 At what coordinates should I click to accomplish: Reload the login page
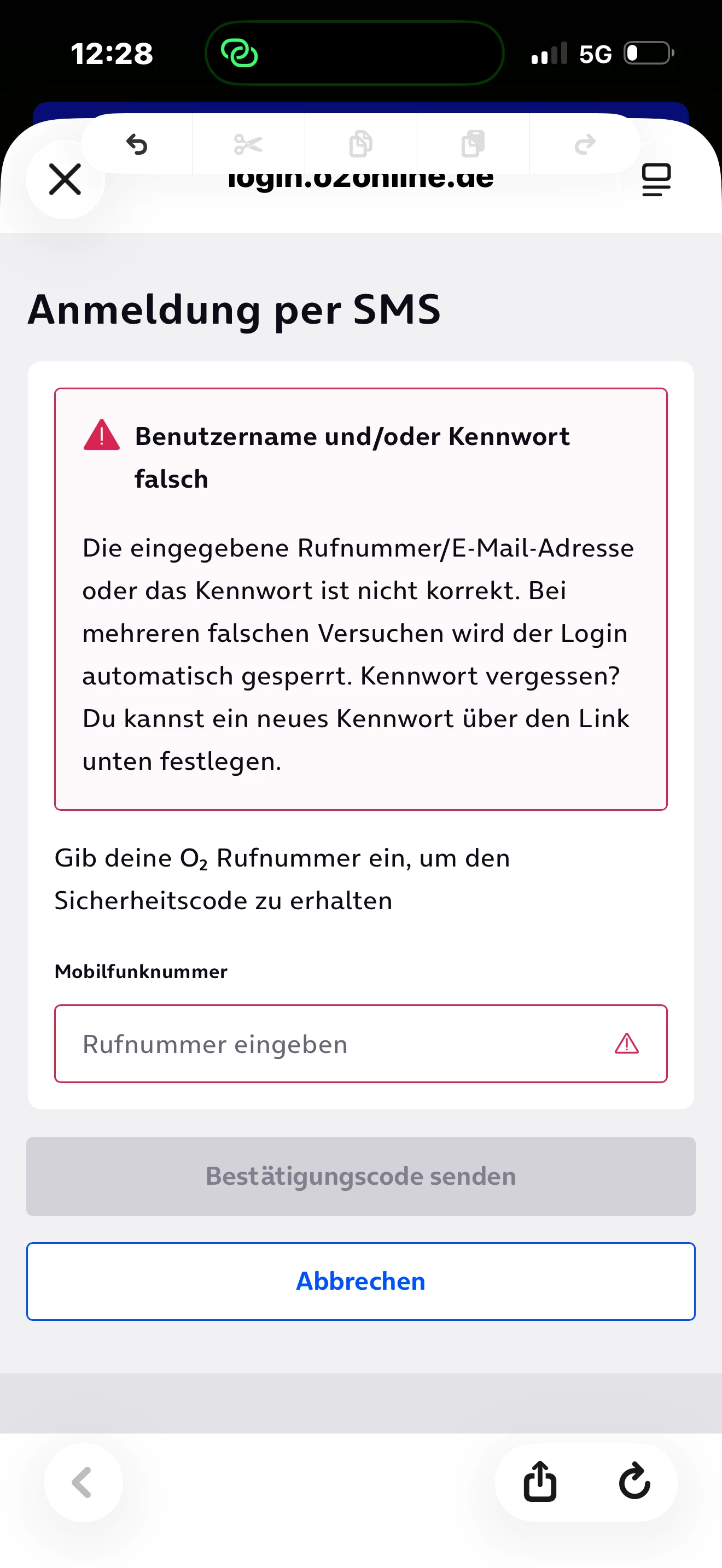(634, 1481)
